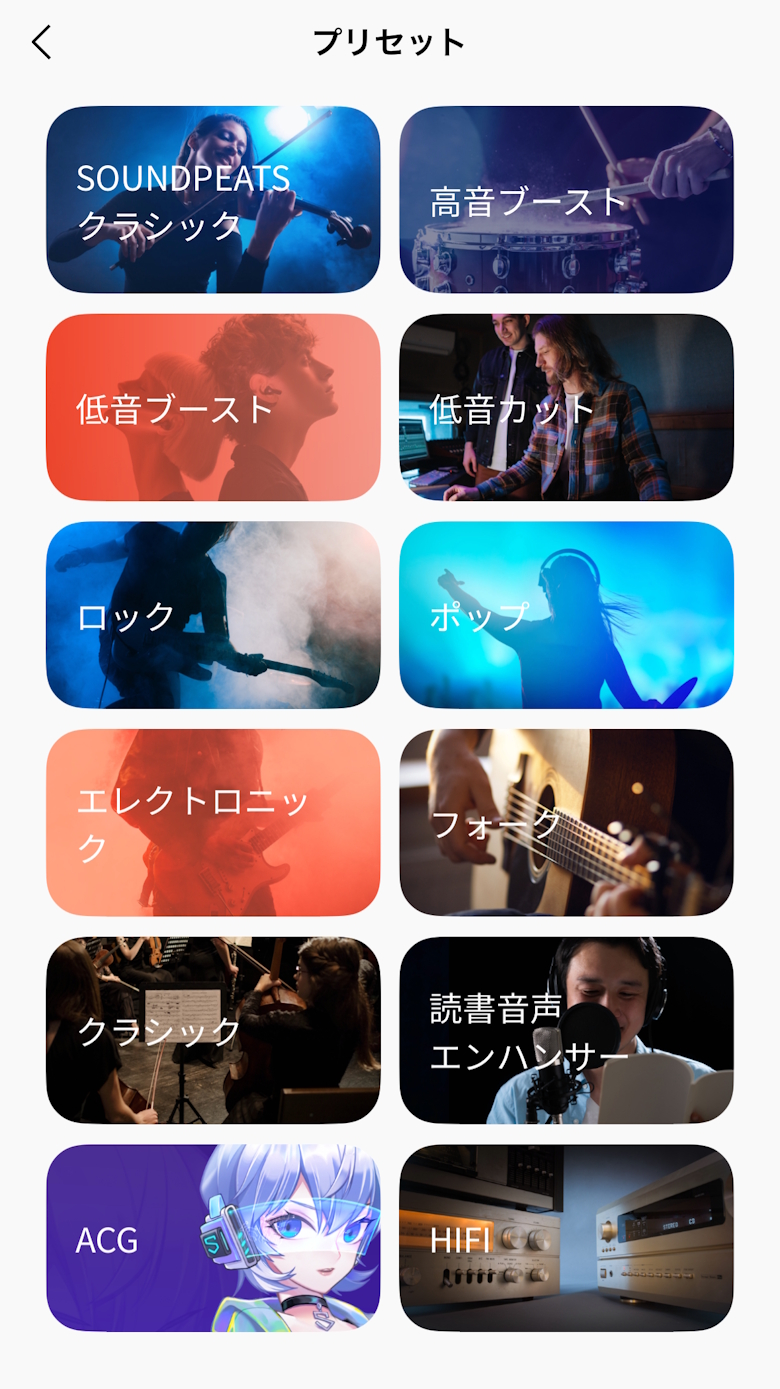The height and width of the screenshot is (1389, 780).
Task: Select the ACG preset card
Action: point(213,1238)
